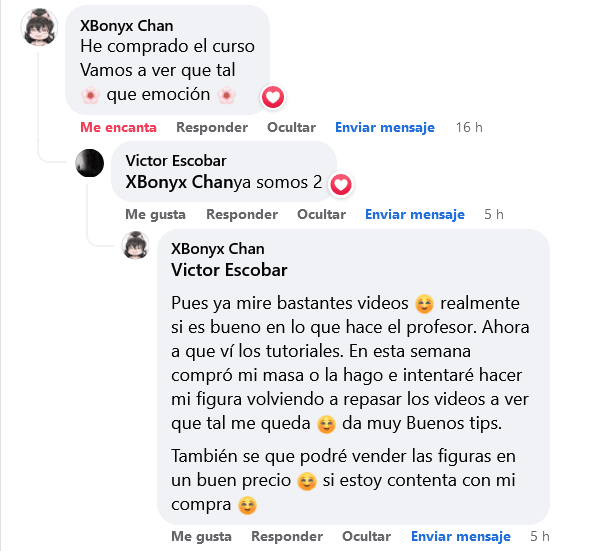View the heart reaction on Victor Escobar's reply

341,185
